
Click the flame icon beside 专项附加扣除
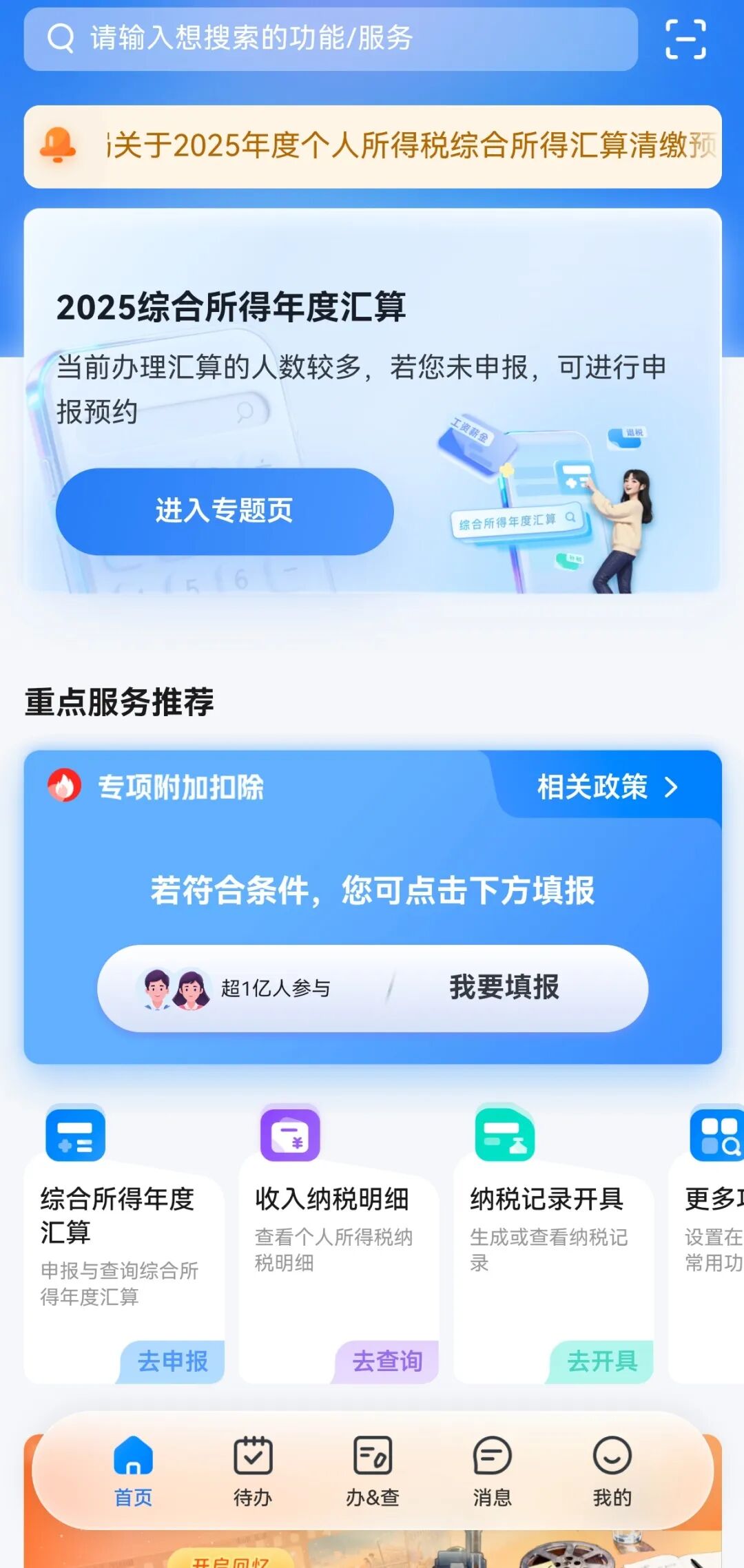point(63,787)
